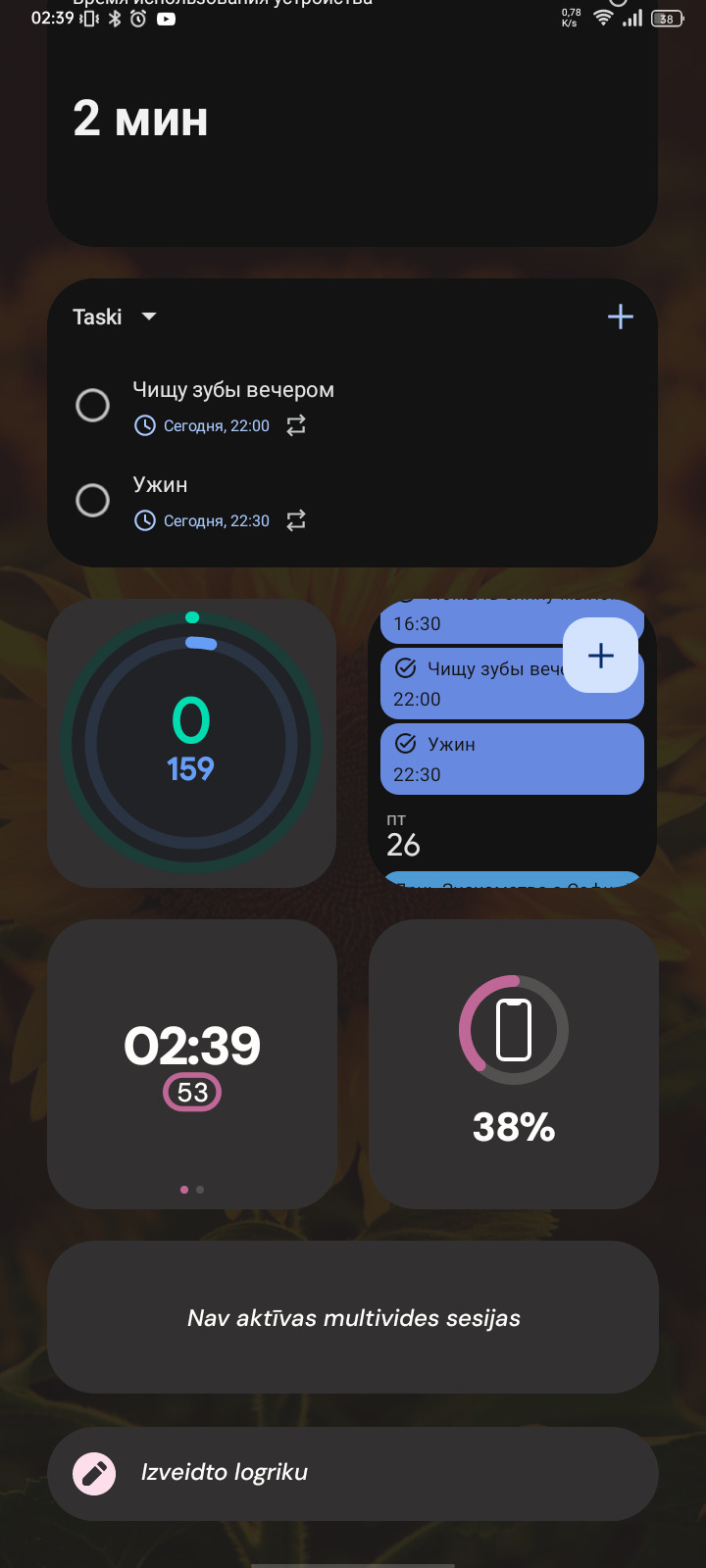Image resolution: width=706 pixels, height=1568 pixels.
Task: Mark "Ужин" task as complete
Action: click(93, 500)
